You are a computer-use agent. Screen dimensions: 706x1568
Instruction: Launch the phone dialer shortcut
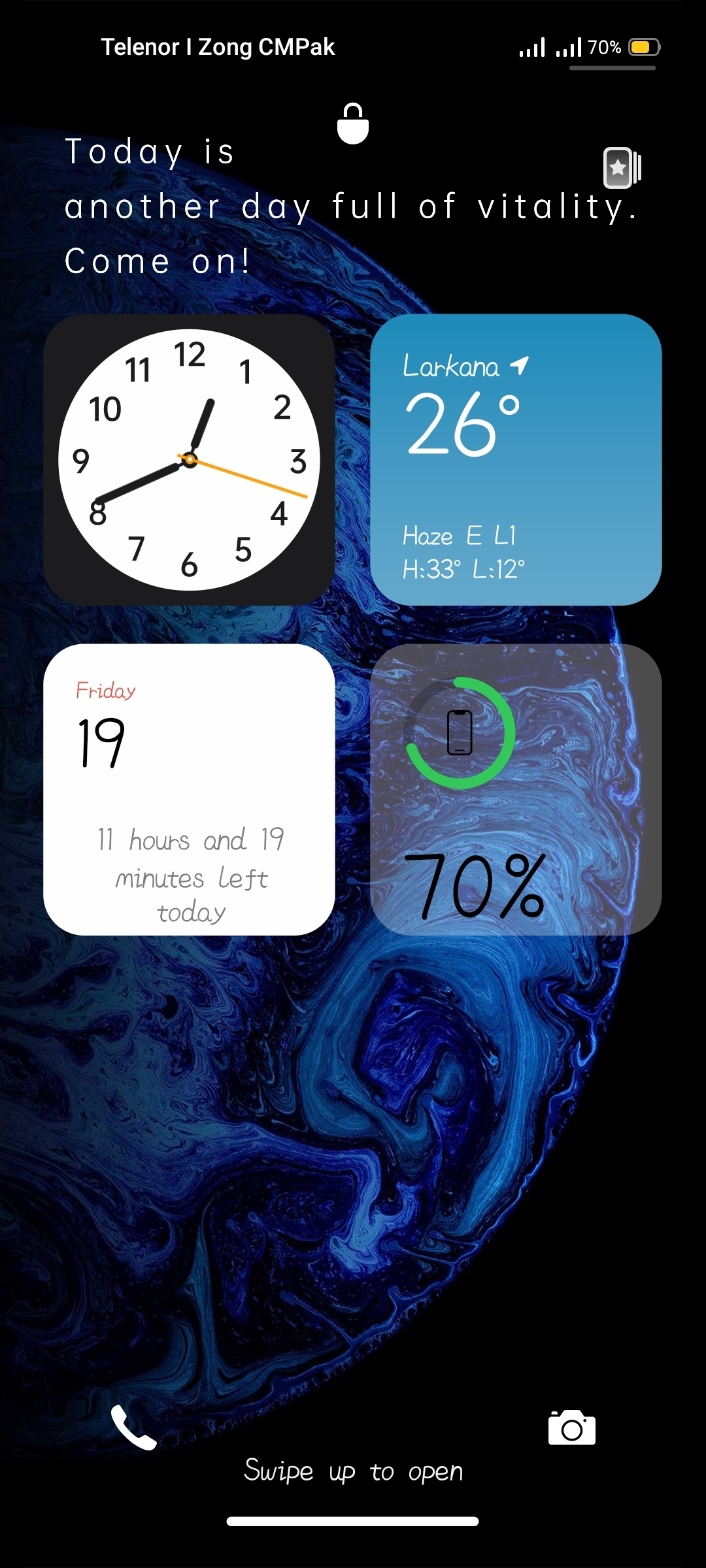click(x=134, y=1428)
